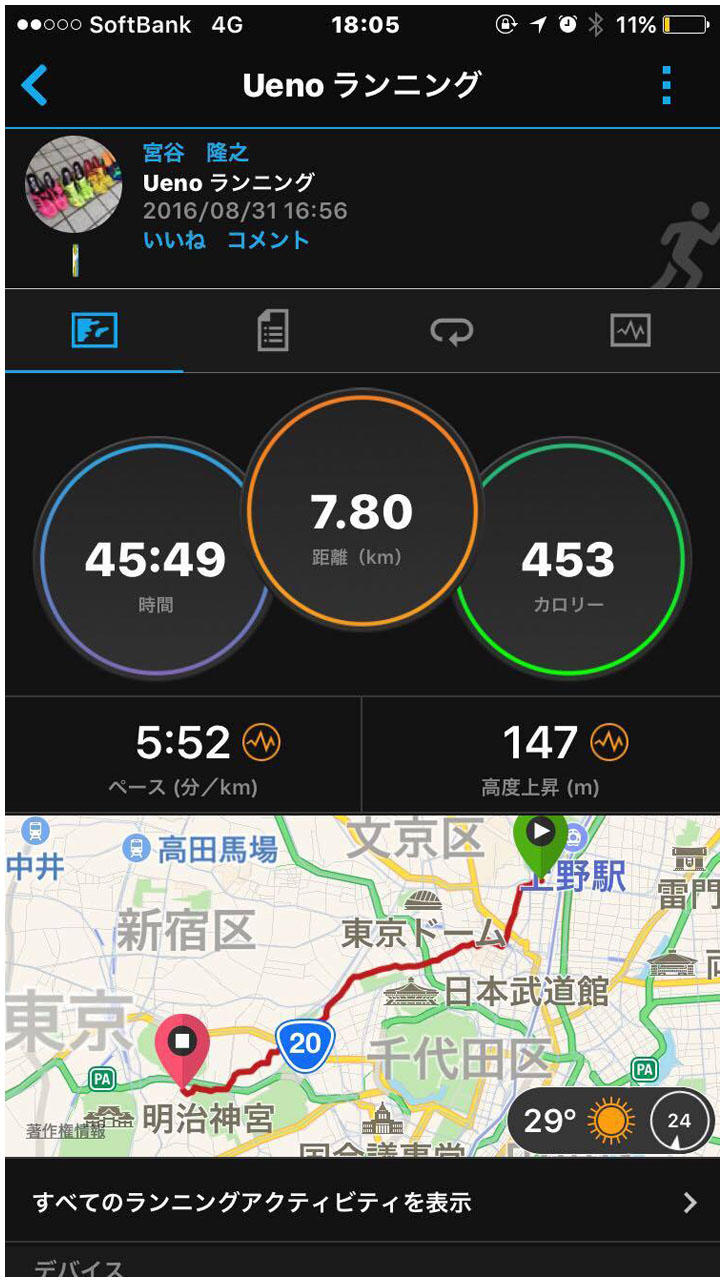Select the laps icon tab

[452, 331]
